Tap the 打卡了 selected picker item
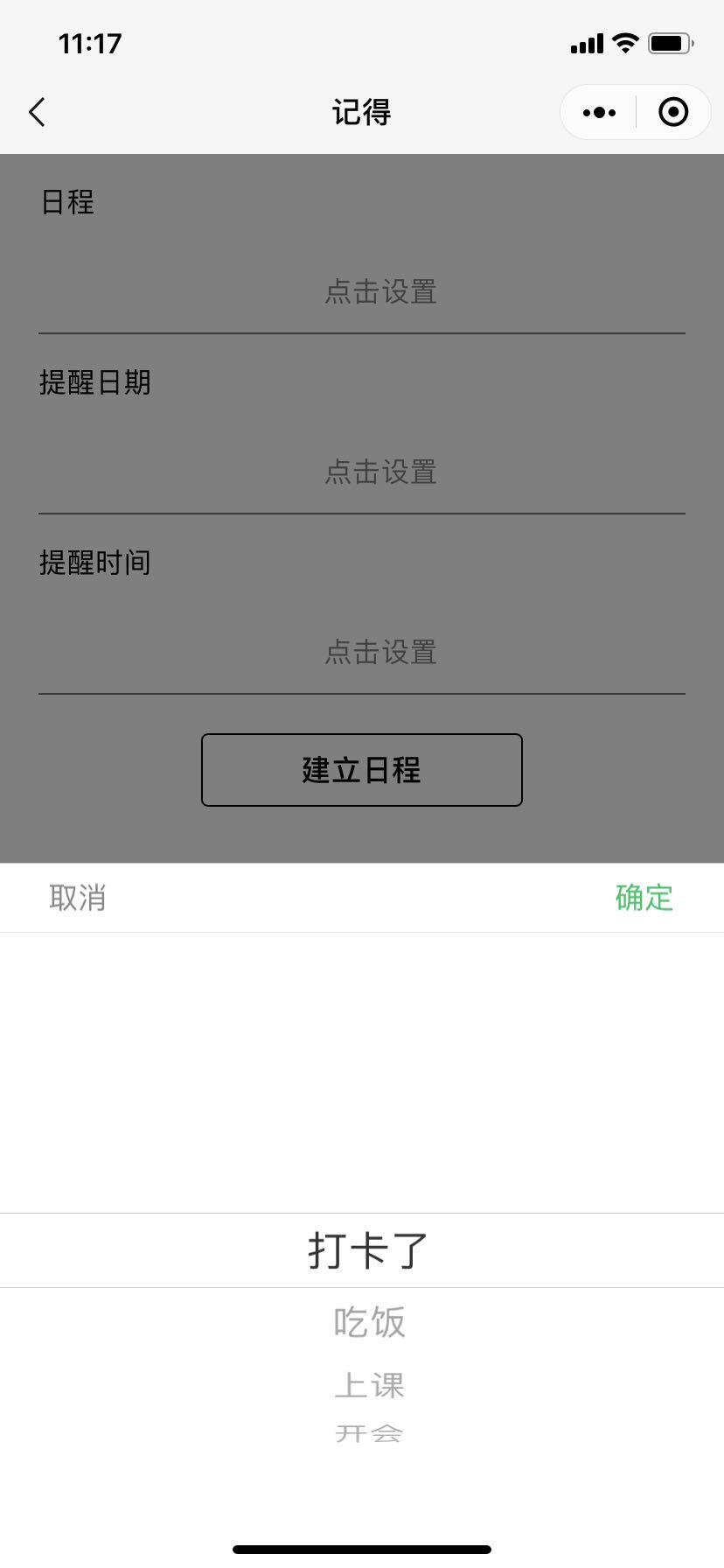Screen dimensions: 724x1568 click(x=367, y=1250)
